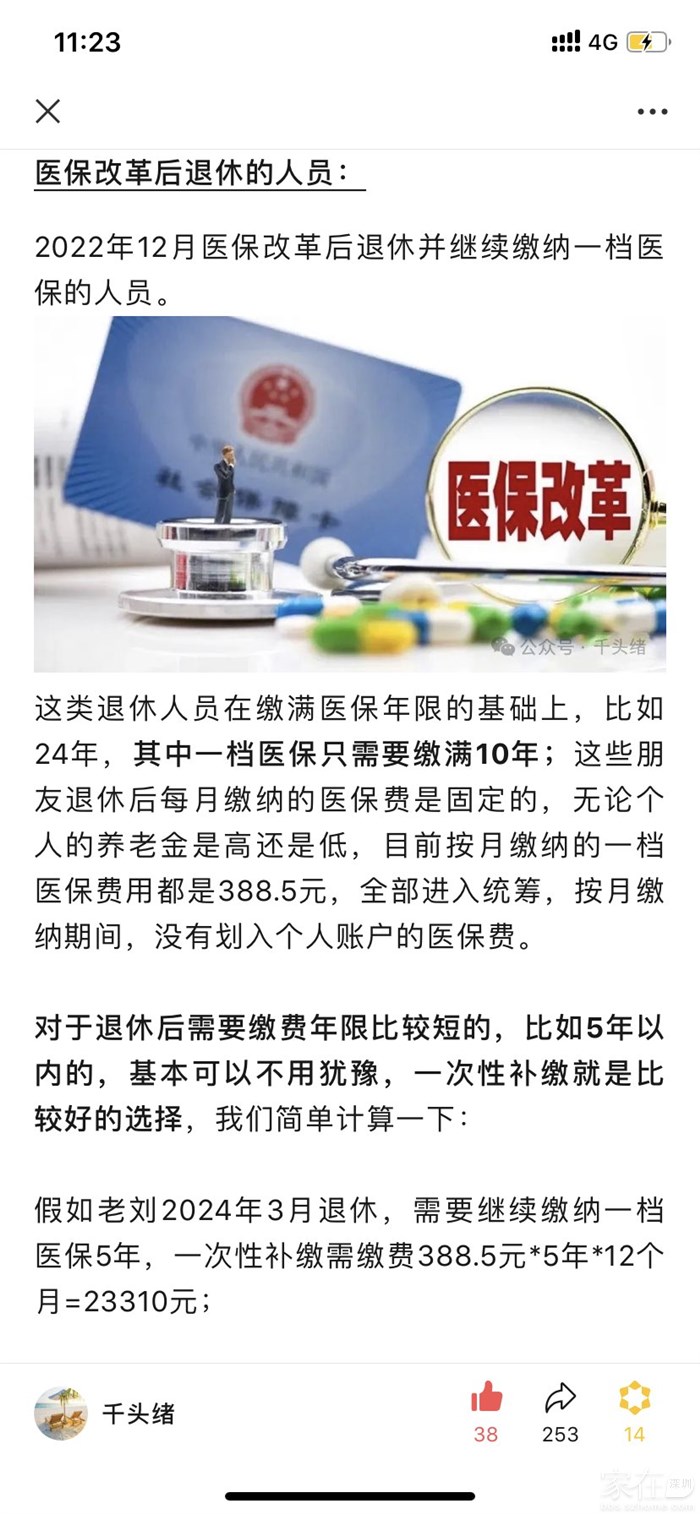Image resolution: width=700 pixels, height=1514 pixels.
Task: Share this article via the arrow icon
Action: pyautogui.click(x=560, y=1397)
